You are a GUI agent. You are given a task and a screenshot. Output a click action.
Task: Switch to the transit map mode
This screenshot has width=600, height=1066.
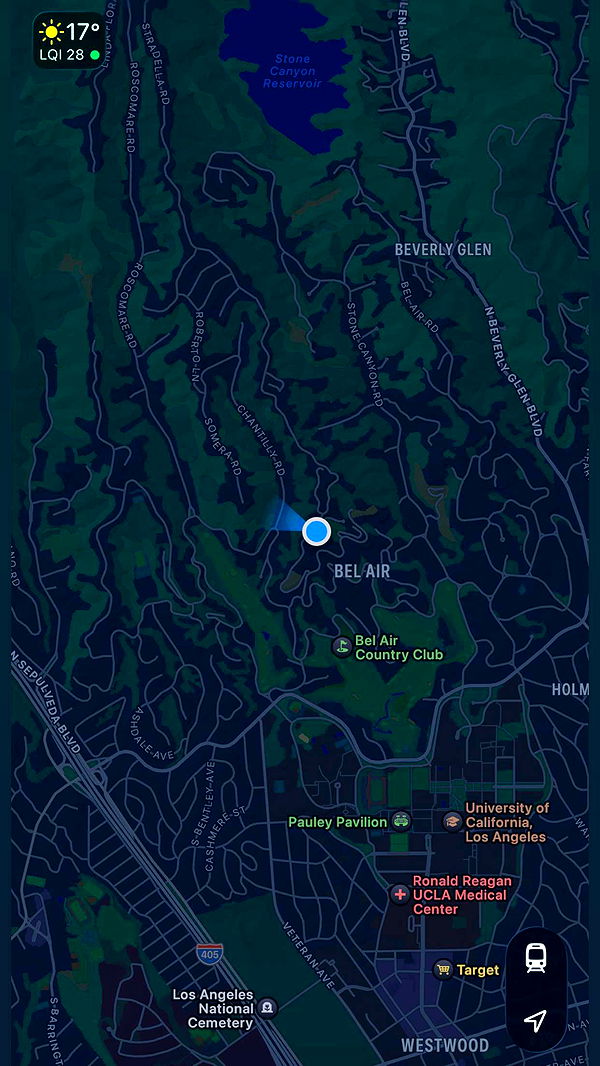pyautogui.click(x=536, y=958)
